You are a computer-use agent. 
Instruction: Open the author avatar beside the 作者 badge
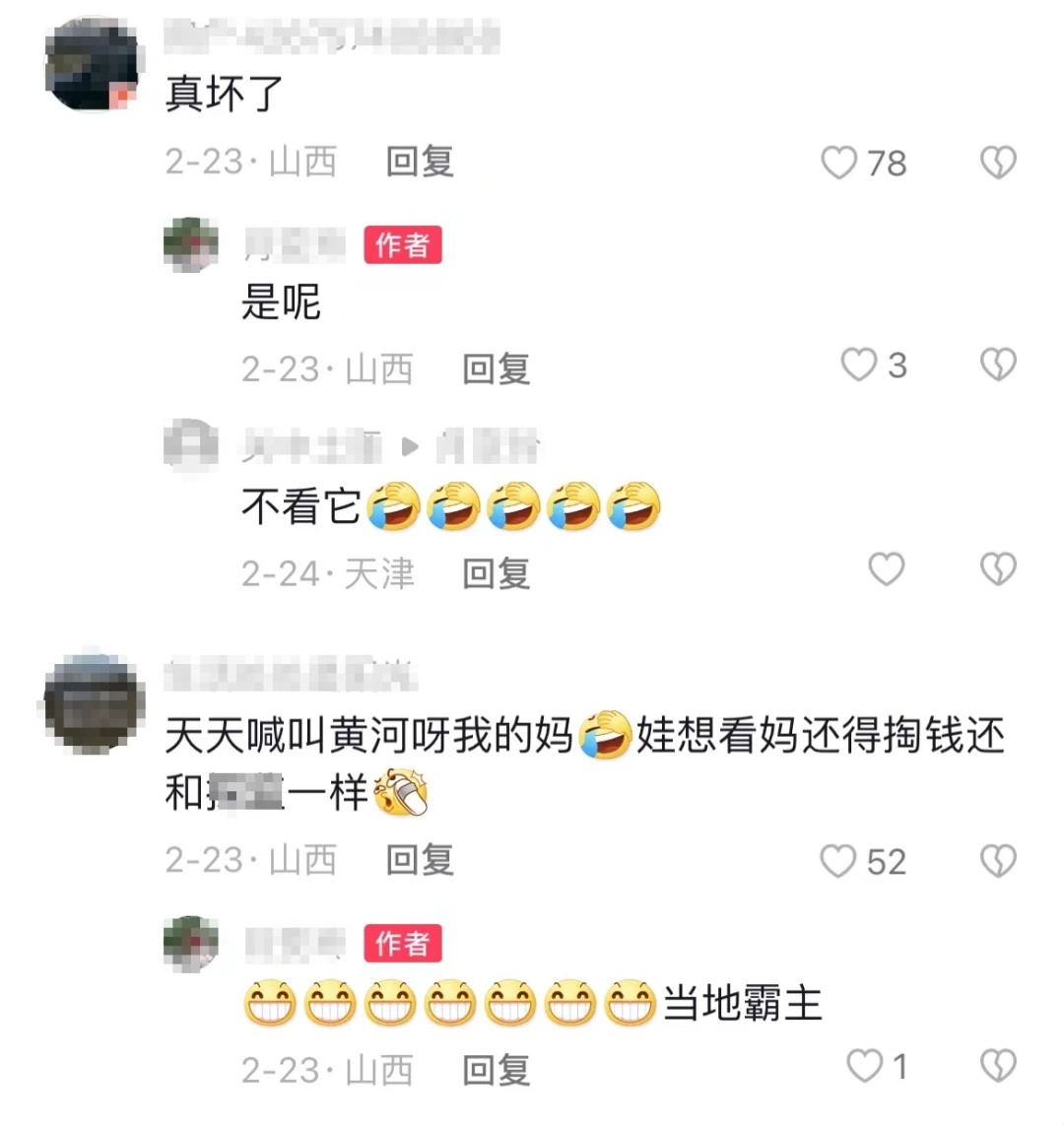[189, 243]
